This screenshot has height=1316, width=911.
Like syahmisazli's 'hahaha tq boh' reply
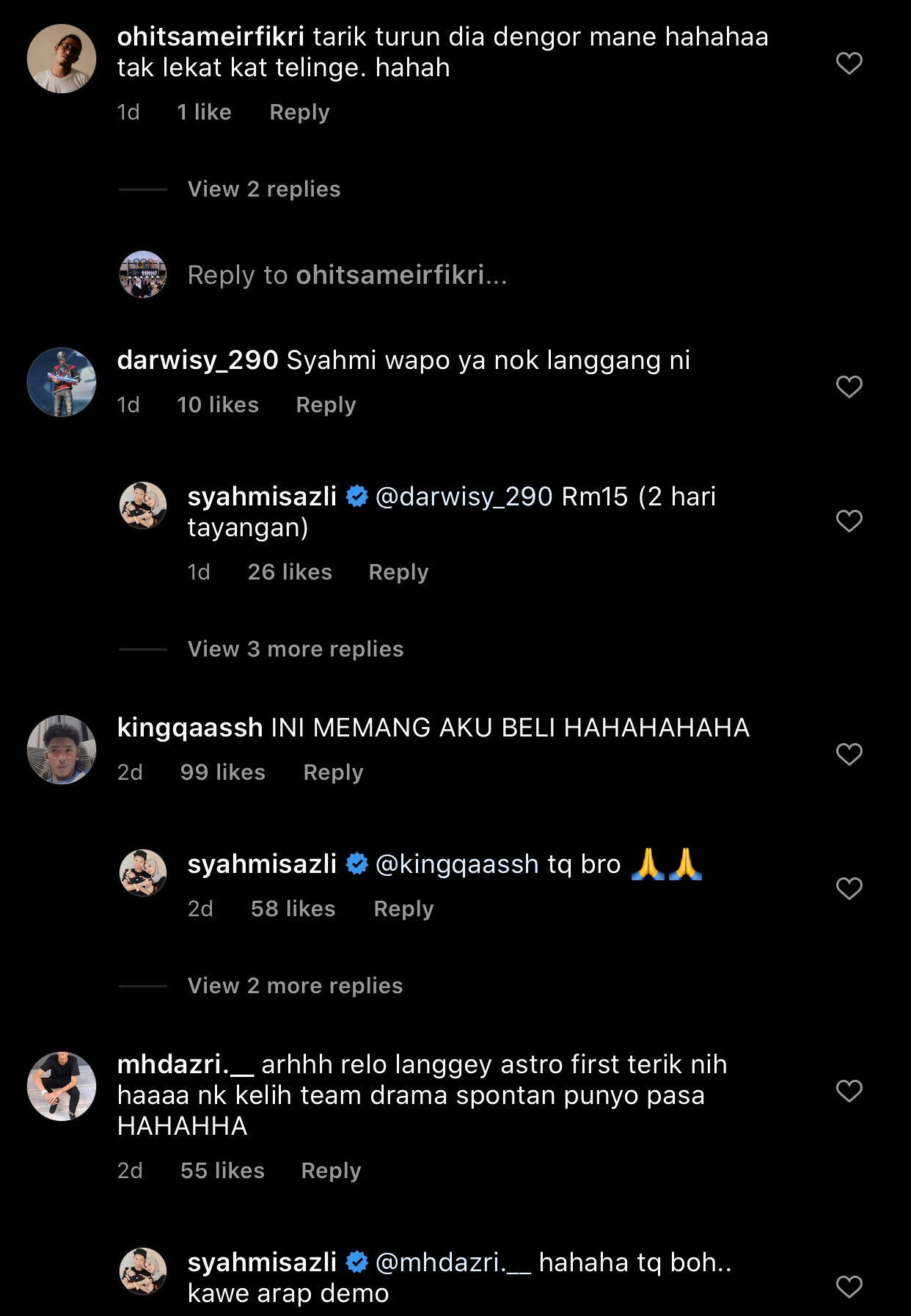pos(849,1287)
